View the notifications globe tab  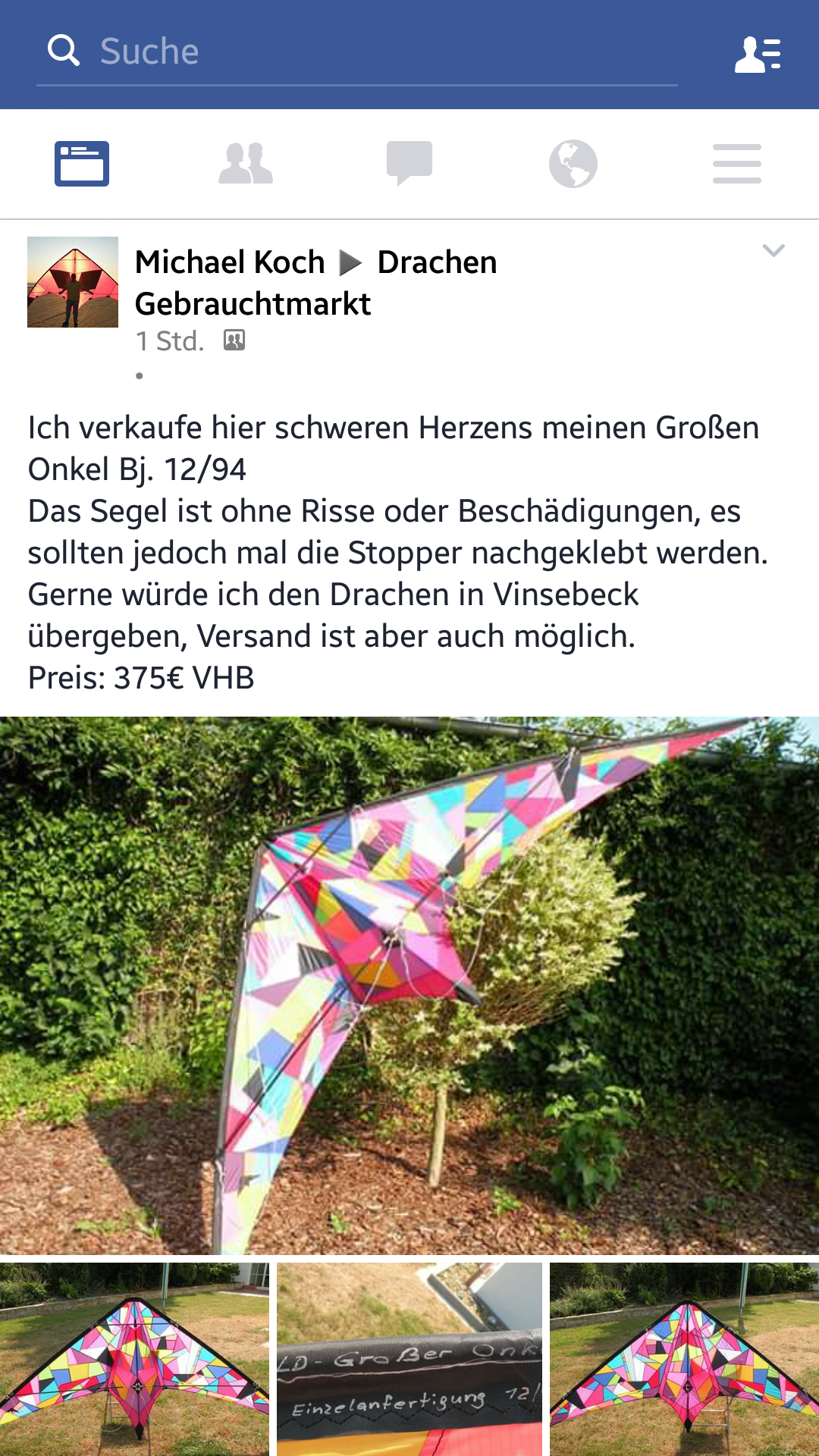[573, 163]
